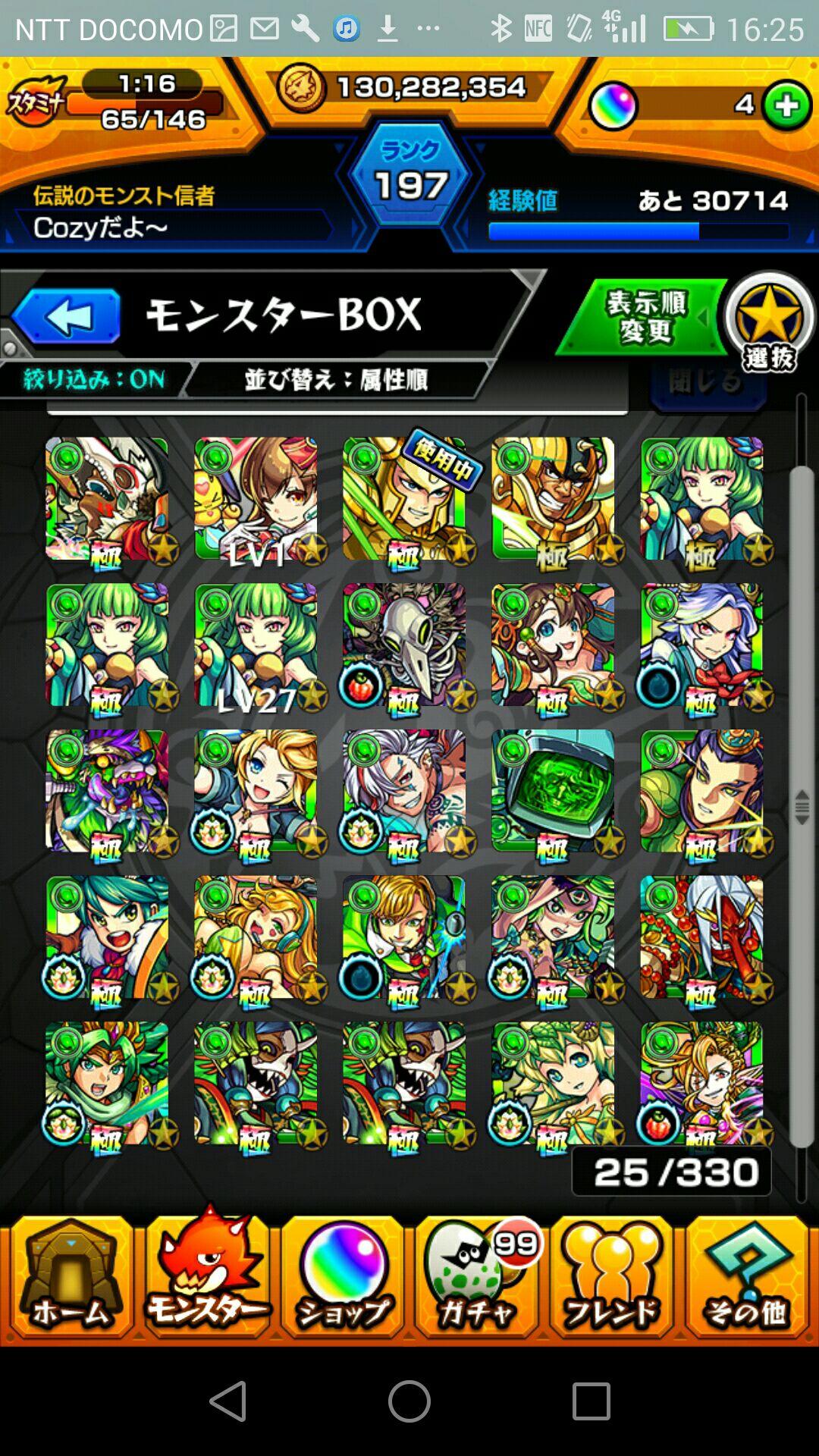Open the ショップ tab

(342, 1277)
